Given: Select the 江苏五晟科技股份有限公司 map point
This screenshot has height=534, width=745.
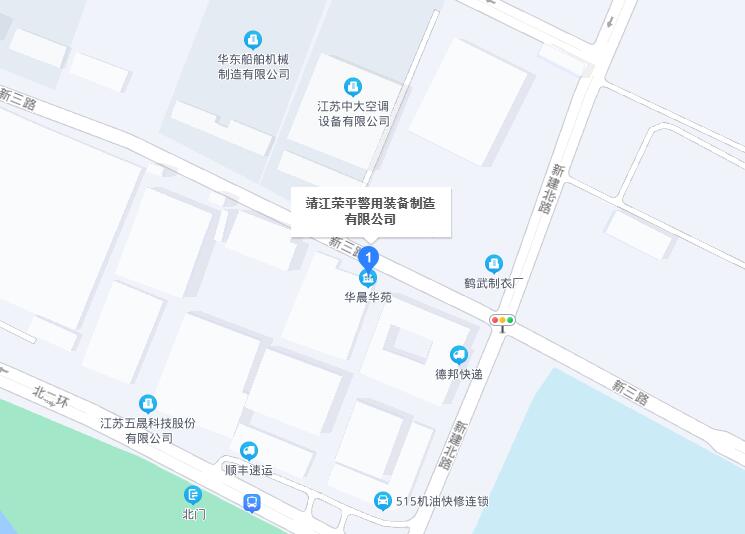Looking at the screenshot, I should coord(148,404).
